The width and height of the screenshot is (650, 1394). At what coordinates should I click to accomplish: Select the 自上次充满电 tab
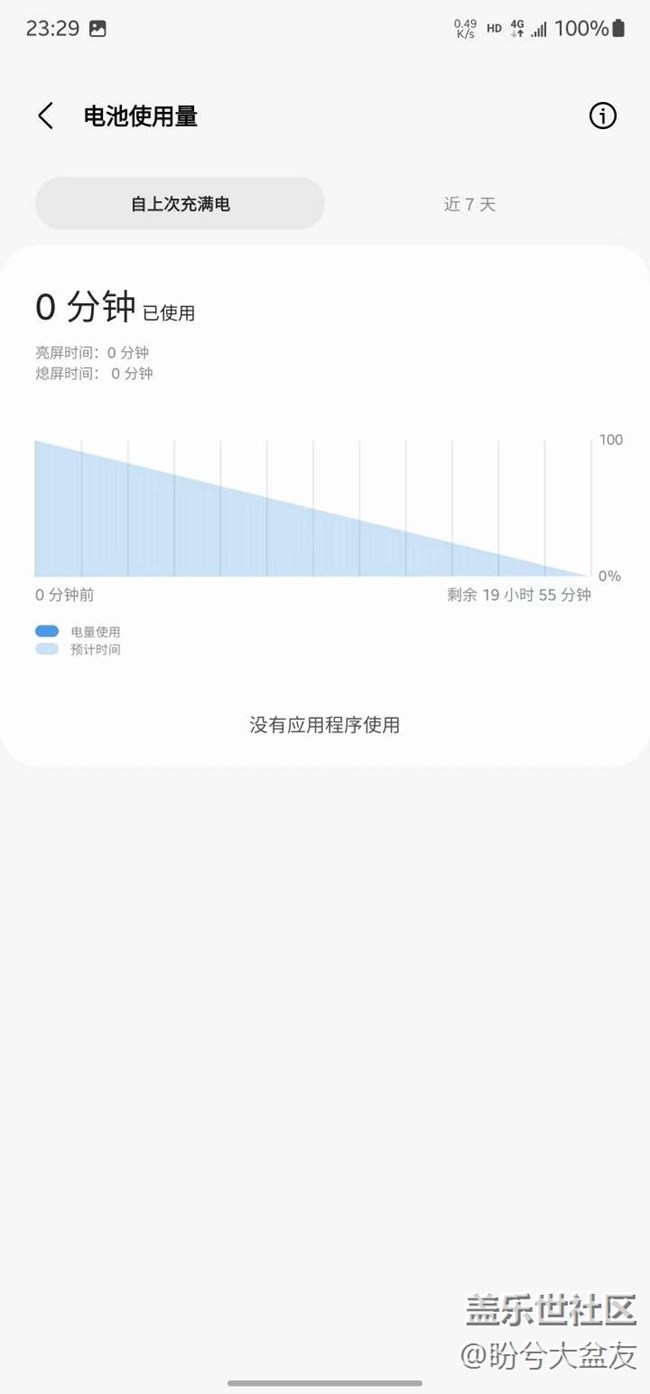coord(180,204)
